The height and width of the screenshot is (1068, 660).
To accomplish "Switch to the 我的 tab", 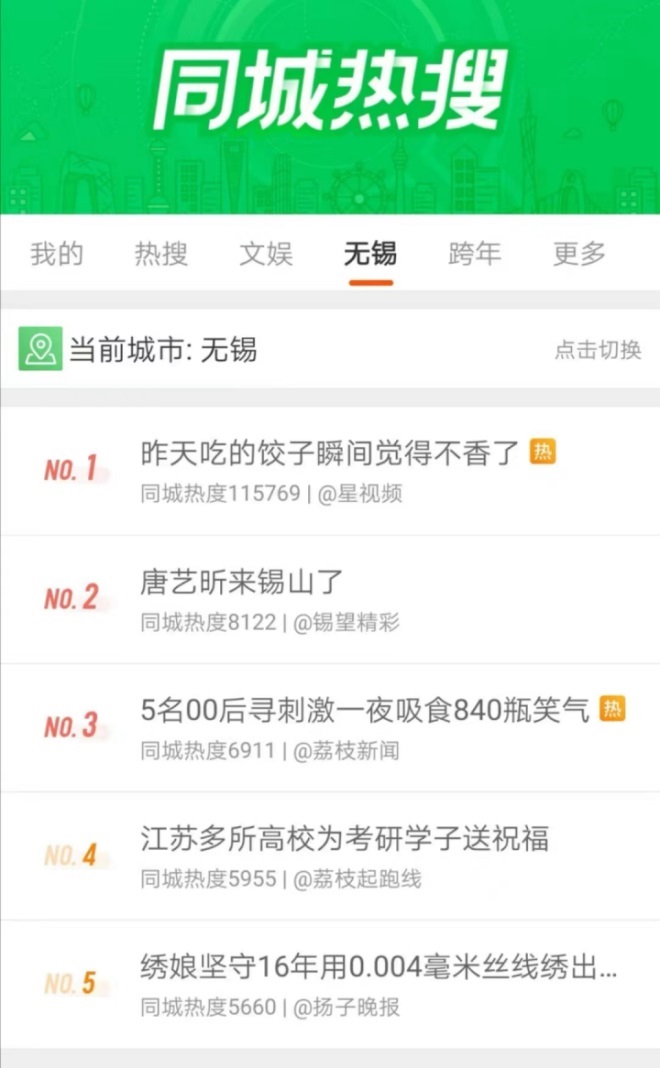I will [x=57, y=254].
